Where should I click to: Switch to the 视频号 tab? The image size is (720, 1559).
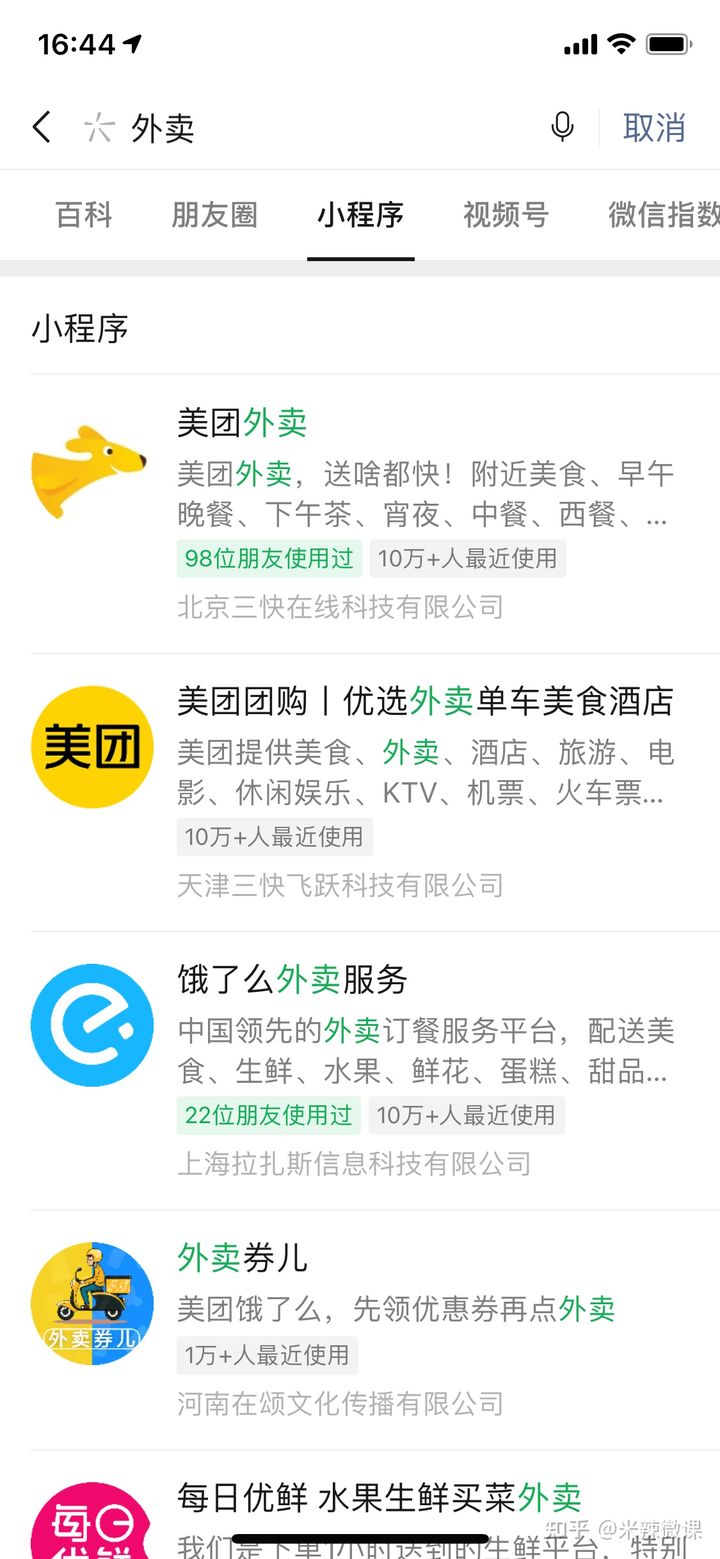pos(505,216)
